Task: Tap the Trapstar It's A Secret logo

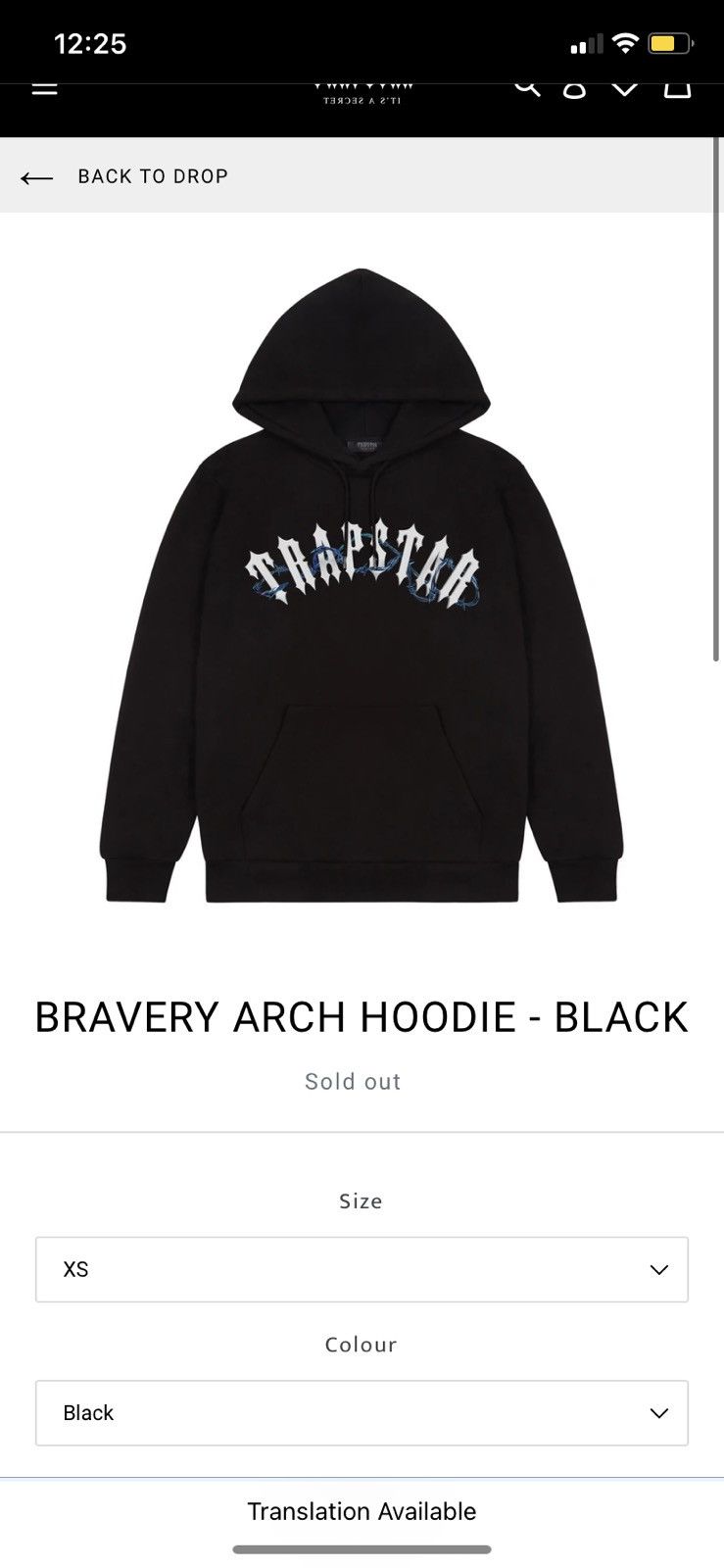Action: [x=362, y=90]
